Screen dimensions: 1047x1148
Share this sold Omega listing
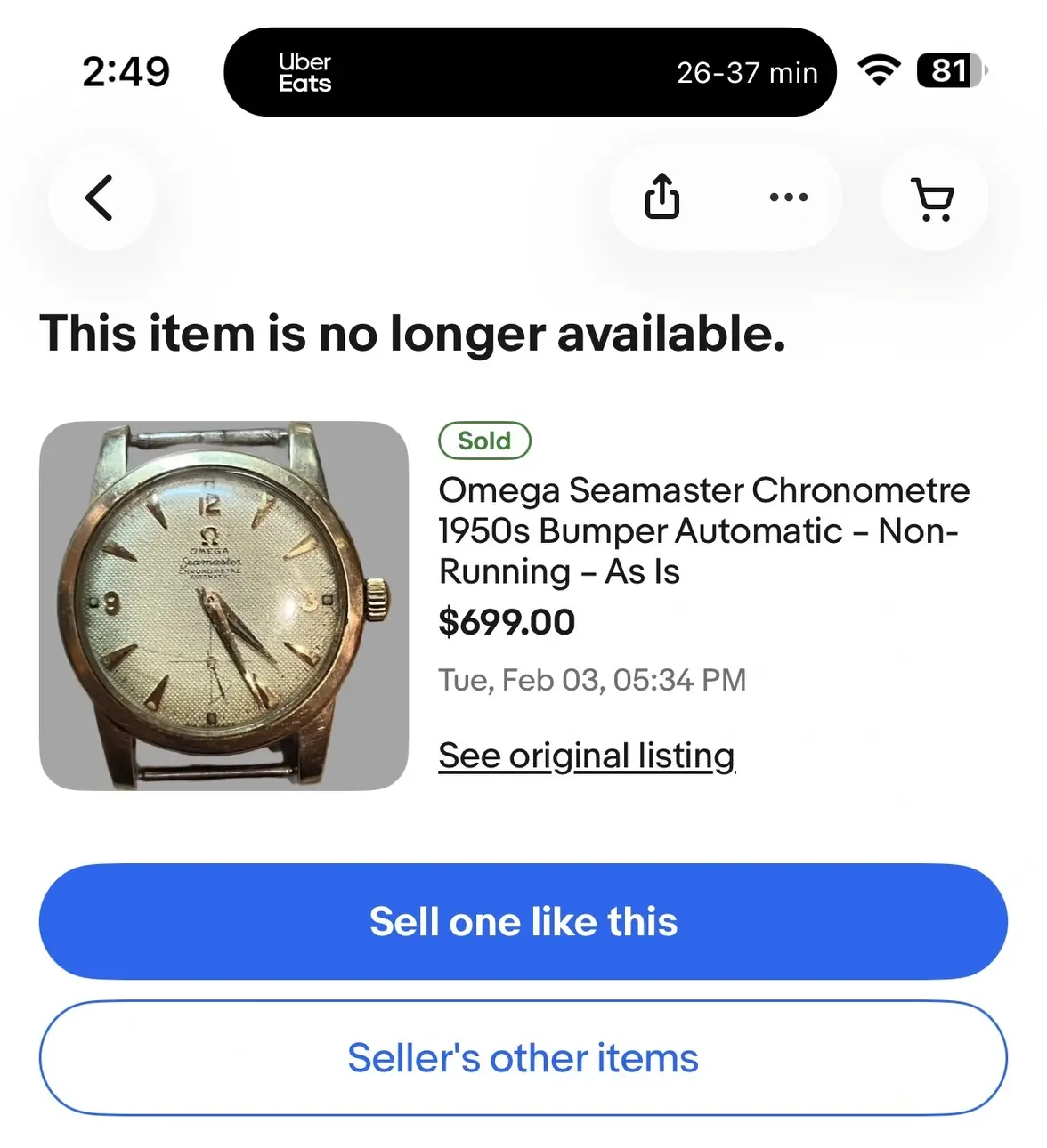[662, 197]
